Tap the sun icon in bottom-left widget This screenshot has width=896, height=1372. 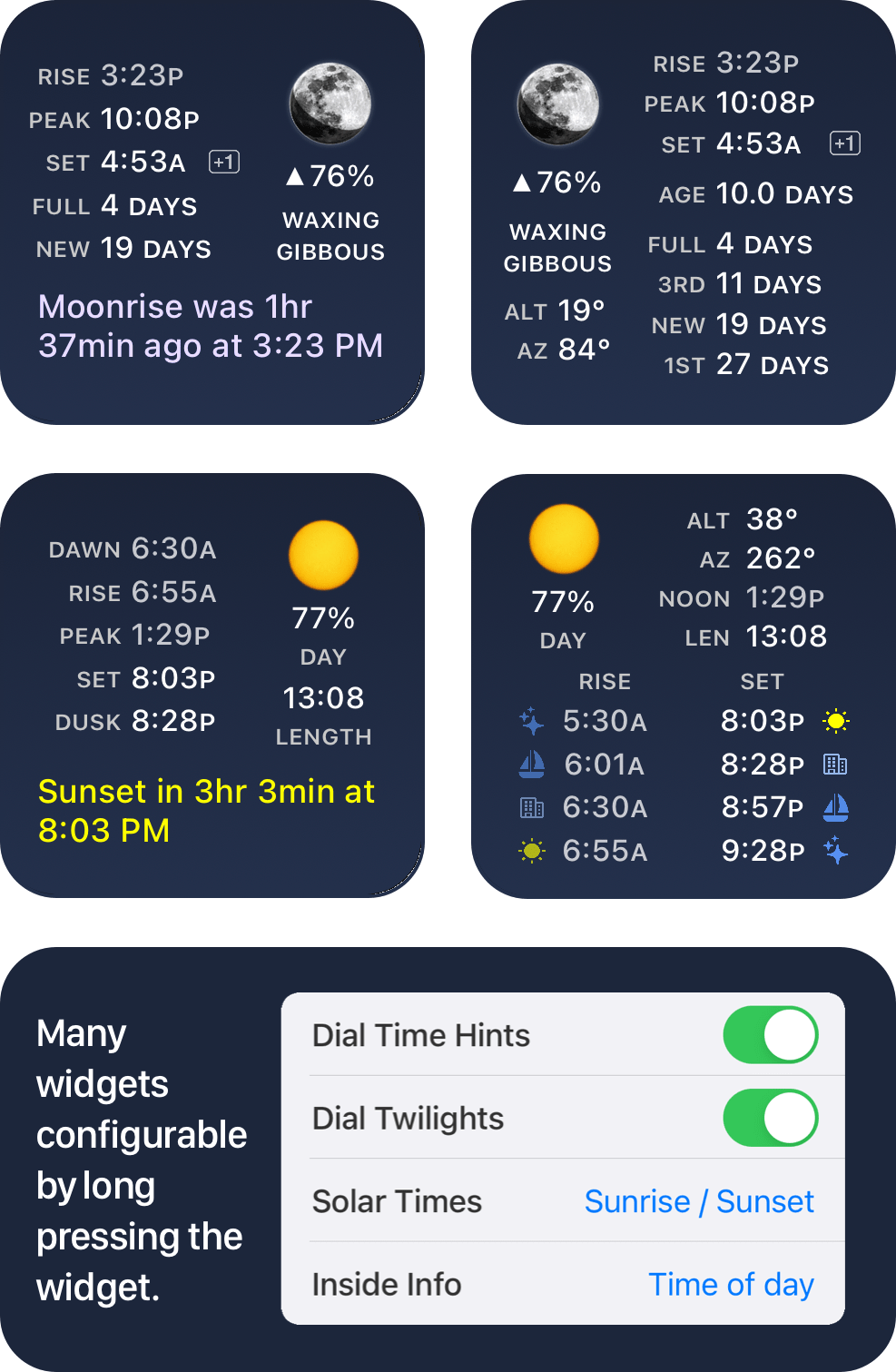[x=323, y=552]
